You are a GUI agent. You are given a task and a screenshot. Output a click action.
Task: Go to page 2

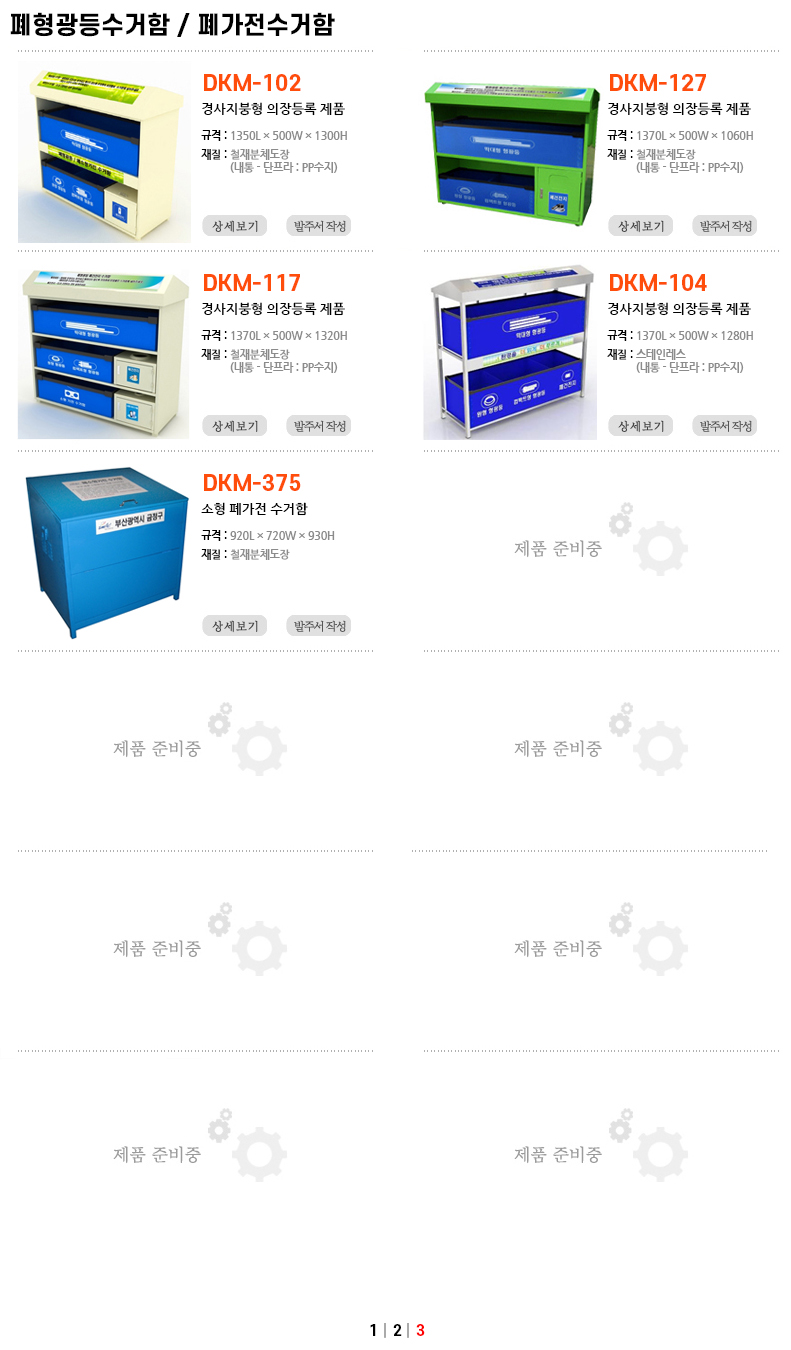(397, 1330)
